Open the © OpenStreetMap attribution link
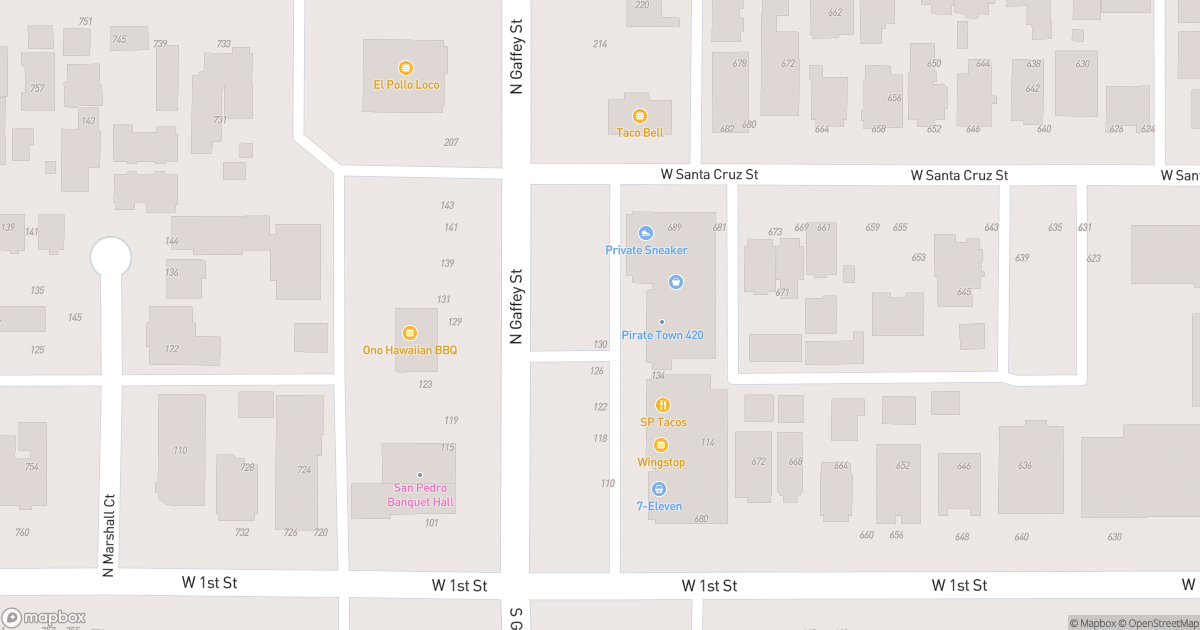Viewport: 1200px width, 630px height. [1162, 623]
